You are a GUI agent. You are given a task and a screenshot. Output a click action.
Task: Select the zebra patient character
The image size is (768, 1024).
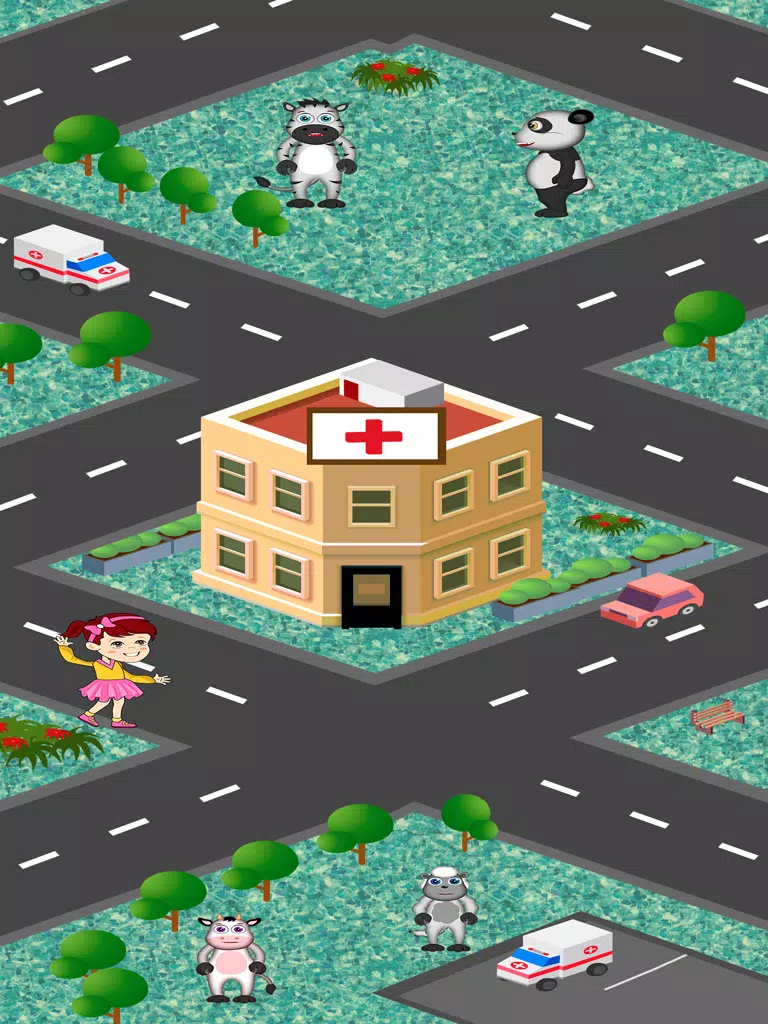coord(315,155)
